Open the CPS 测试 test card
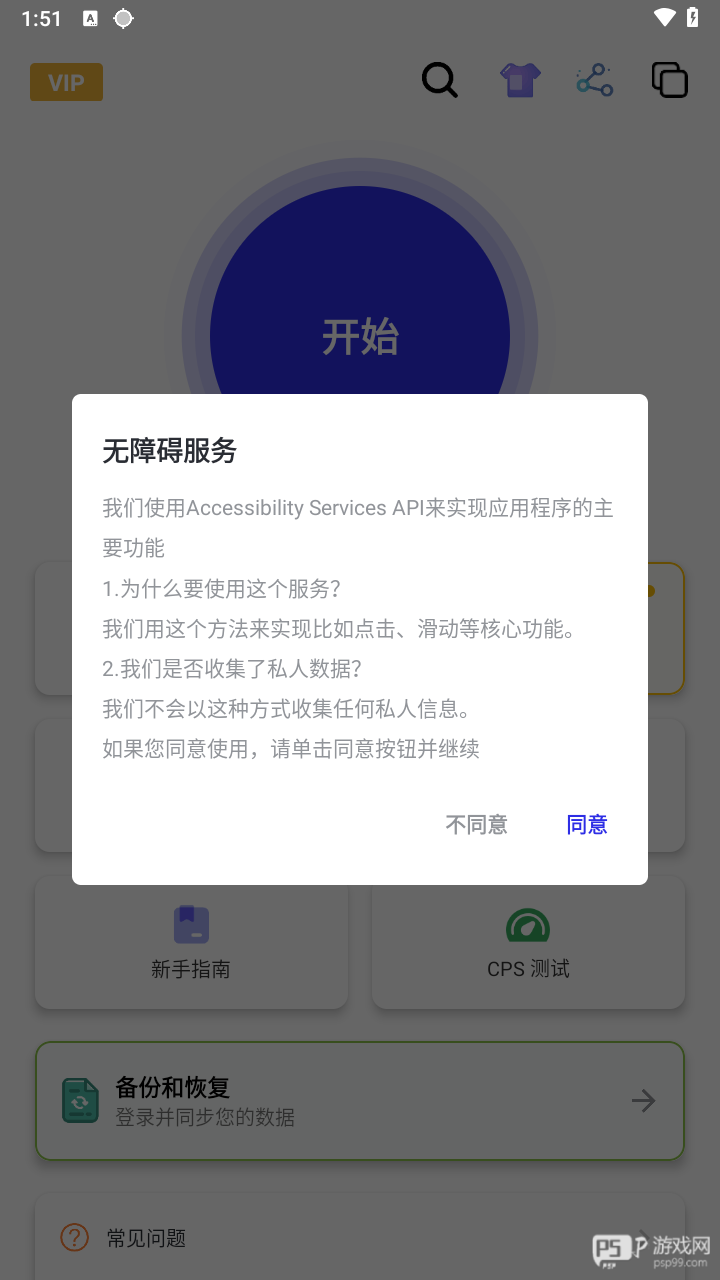The height and width of the screenshot is (1280, 720). point(528,941)
